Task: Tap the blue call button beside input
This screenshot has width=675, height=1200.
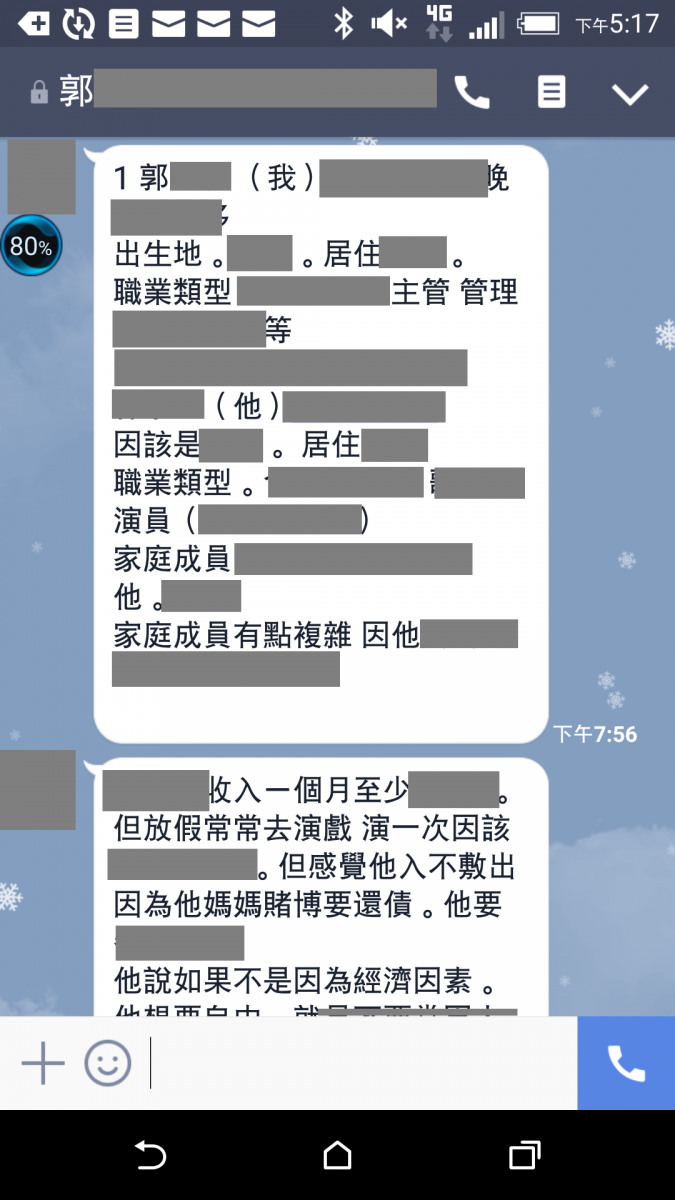Action: pos(626,1063)
